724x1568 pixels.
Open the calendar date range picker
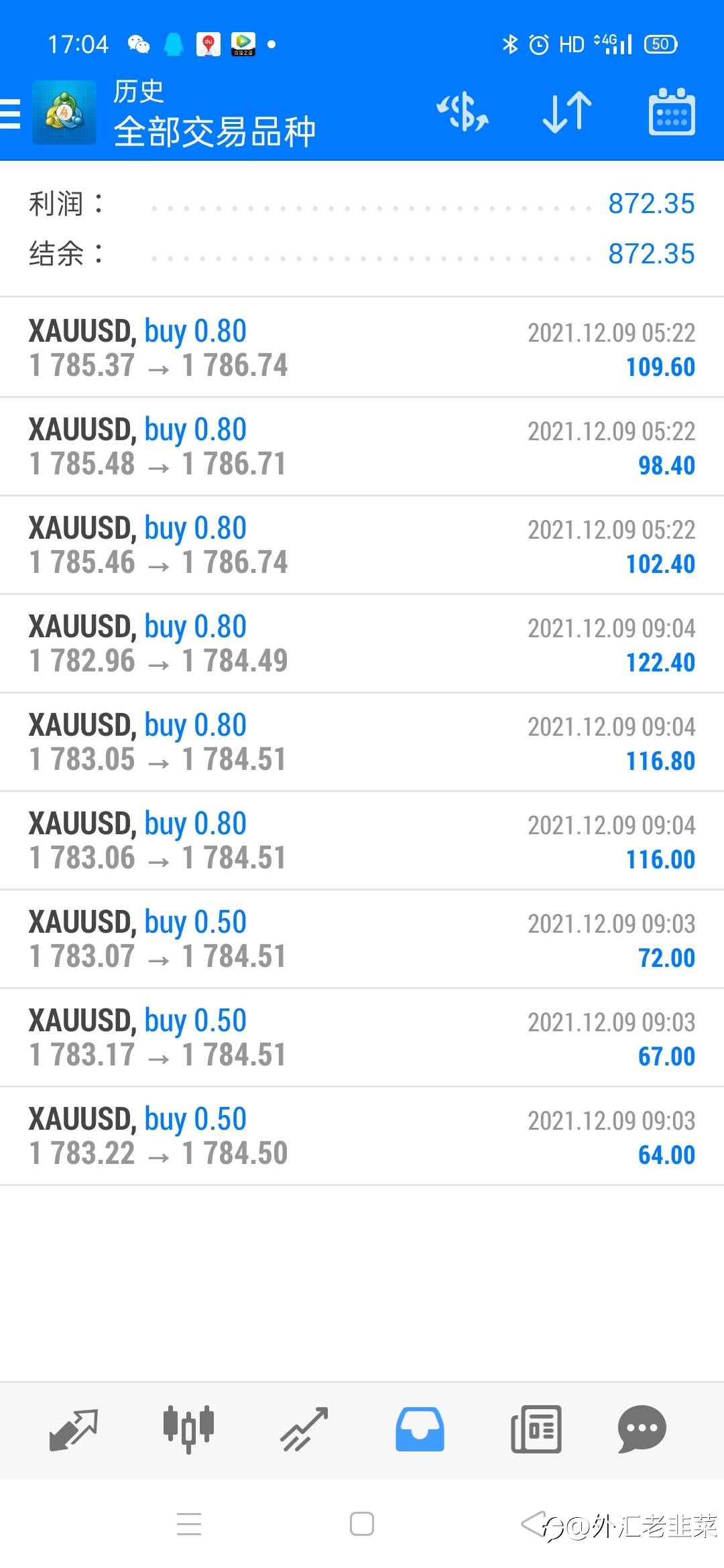click(x=671, y=112)
